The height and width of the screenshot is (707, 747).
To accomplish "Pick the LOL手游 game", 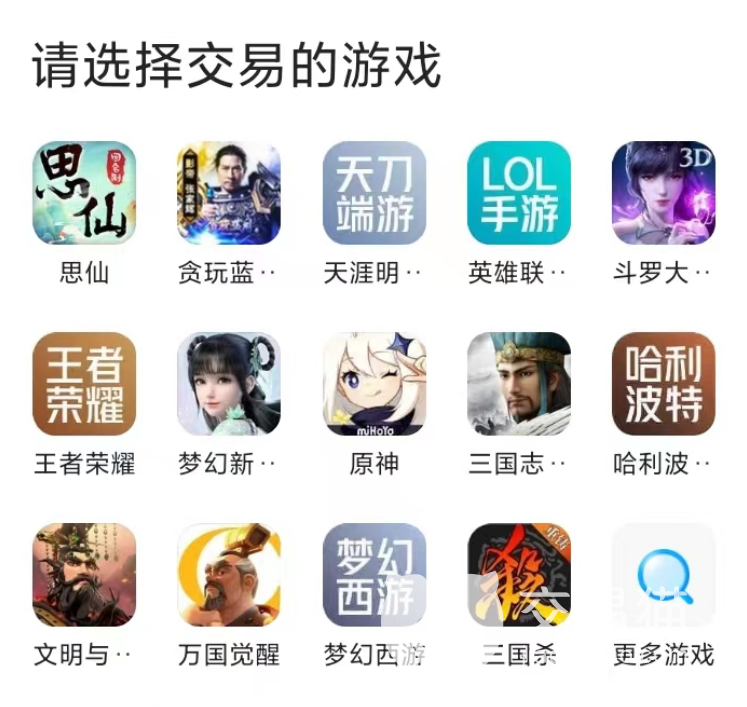I will click(x=519, y=194).
